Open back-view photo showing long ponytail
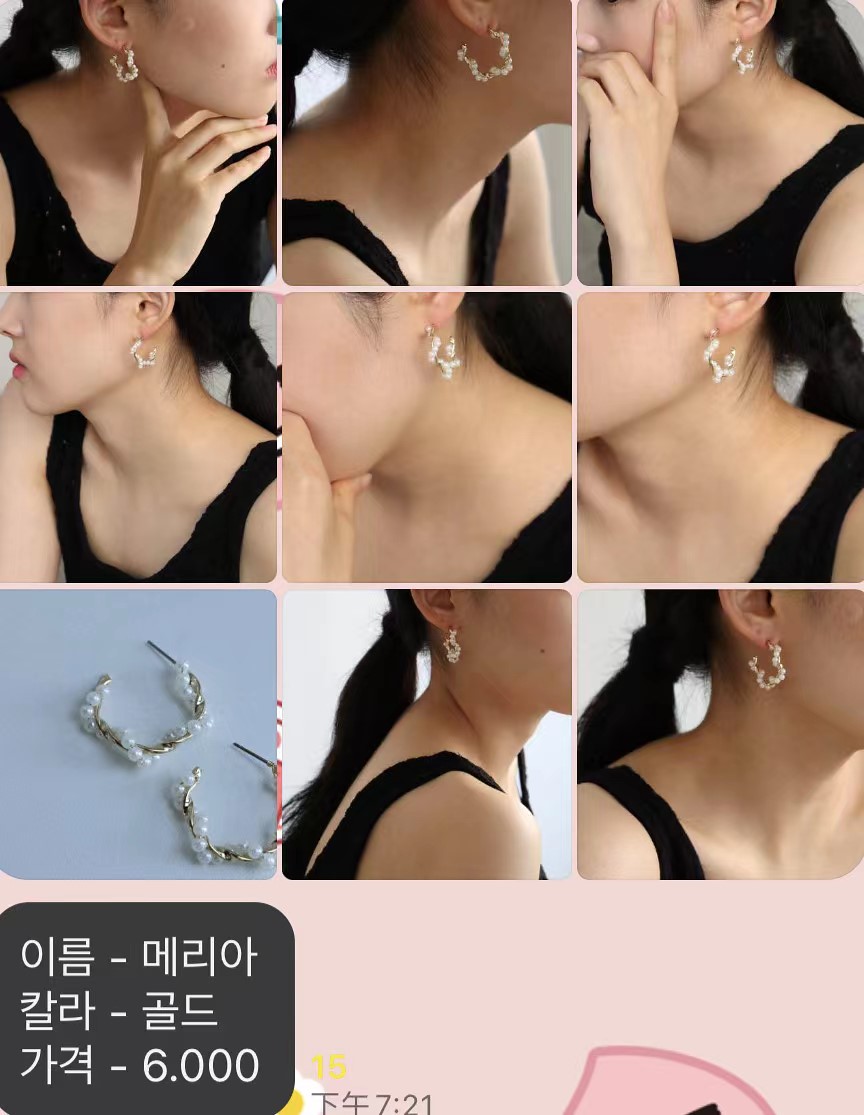The width and height of the screenshot is (864, 1115). 427,734
